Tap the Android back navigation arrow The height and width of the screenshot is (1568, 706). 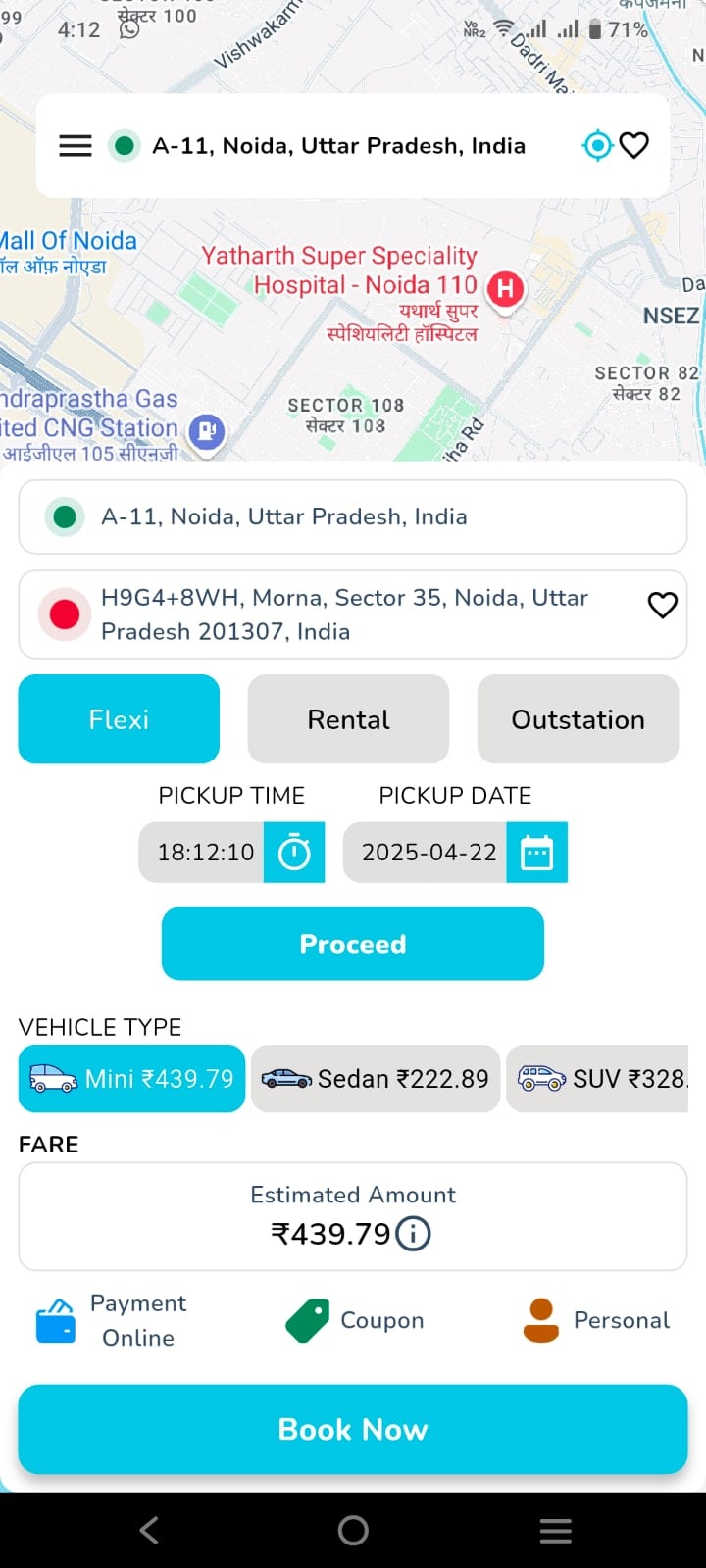pos(147,1529)
